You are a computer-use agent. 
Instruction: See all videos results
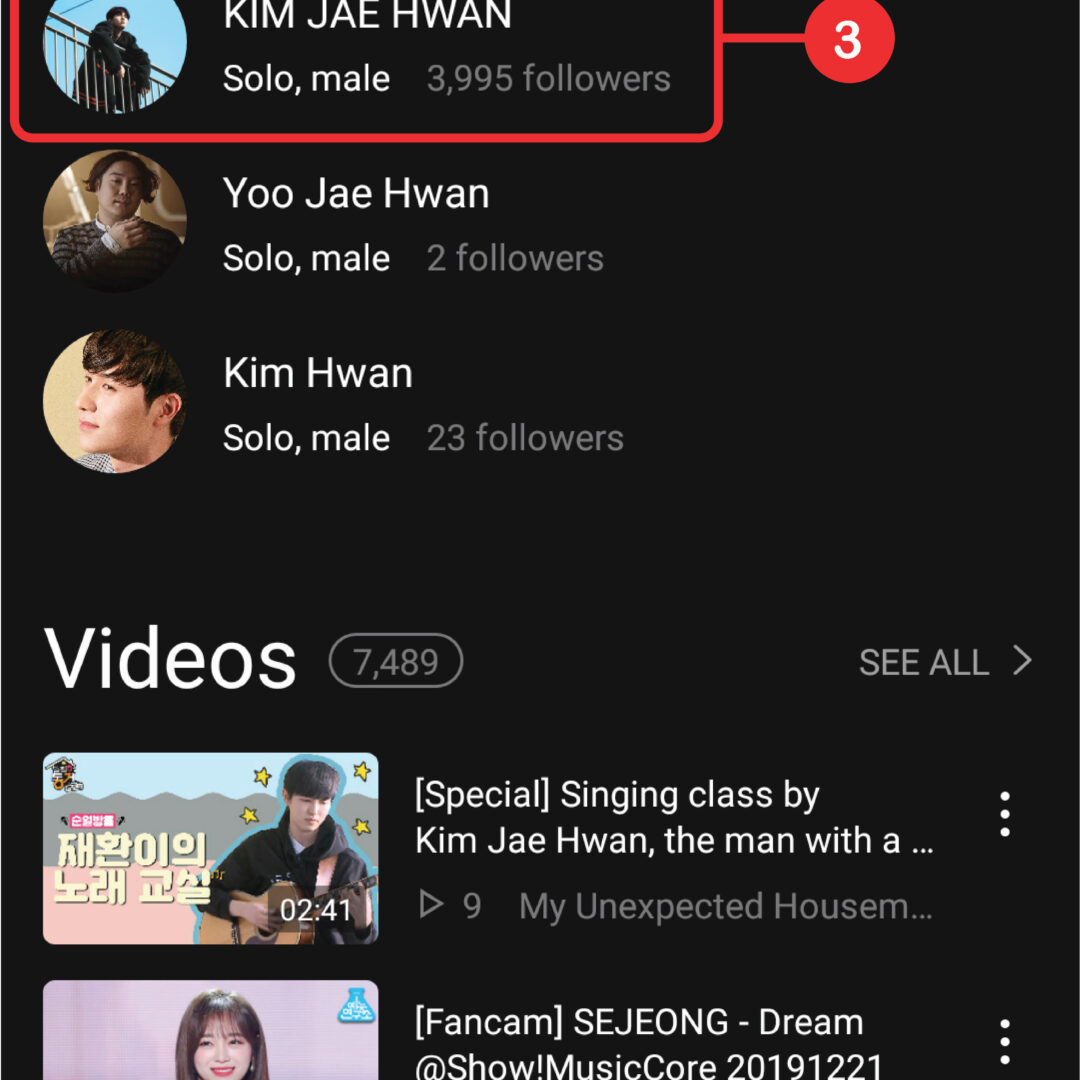944,662
